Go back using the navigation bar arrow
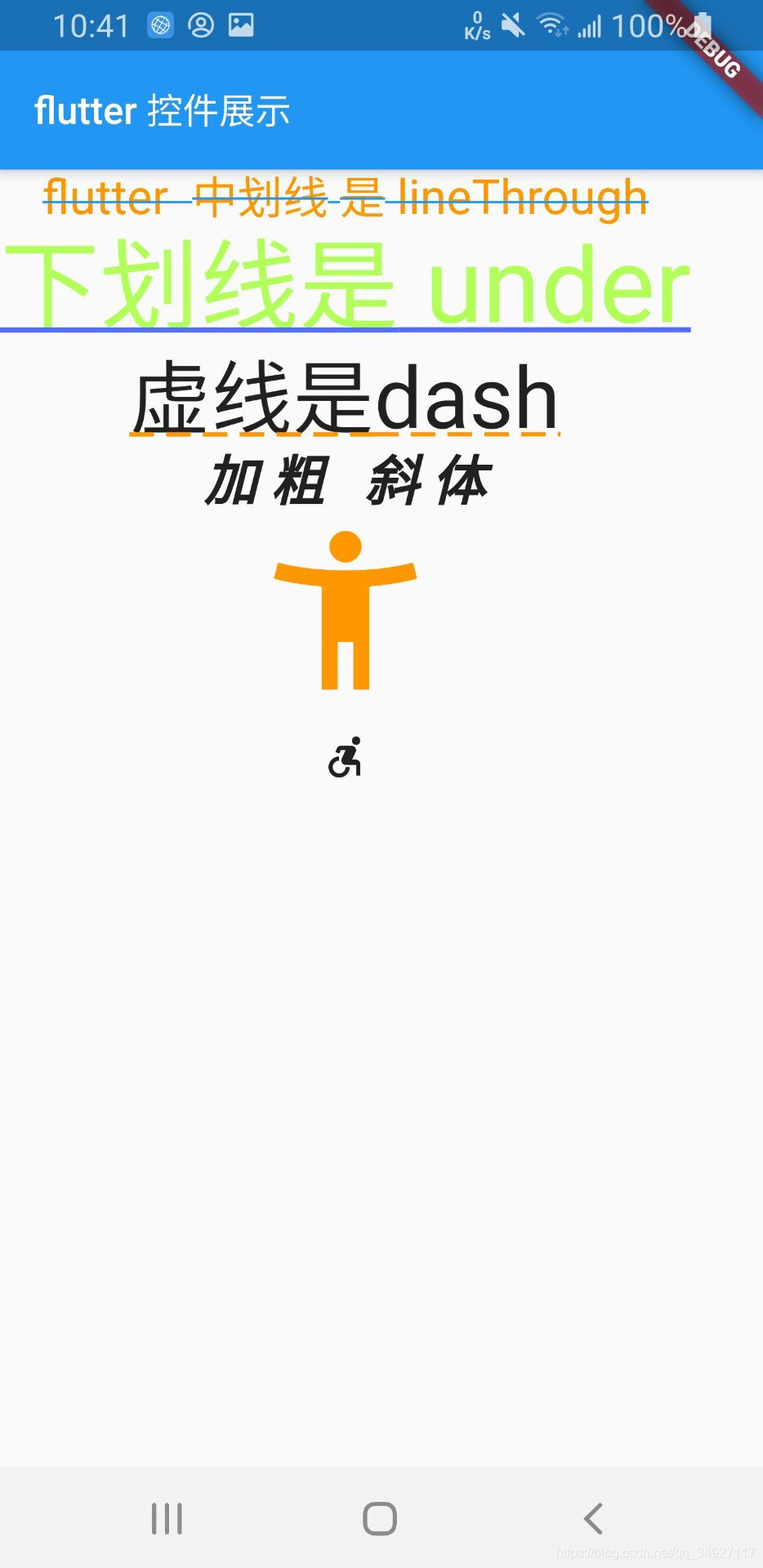The height and width of the screenshot is (1568, 763). [x=593, y=1519]
